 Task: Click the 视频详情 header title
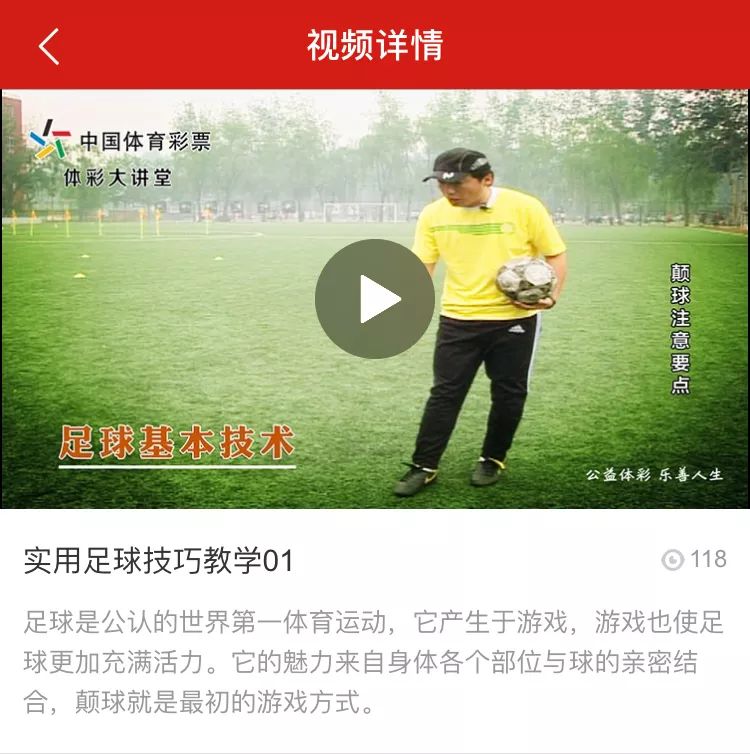pyautogui.click(x=374, y=45)
